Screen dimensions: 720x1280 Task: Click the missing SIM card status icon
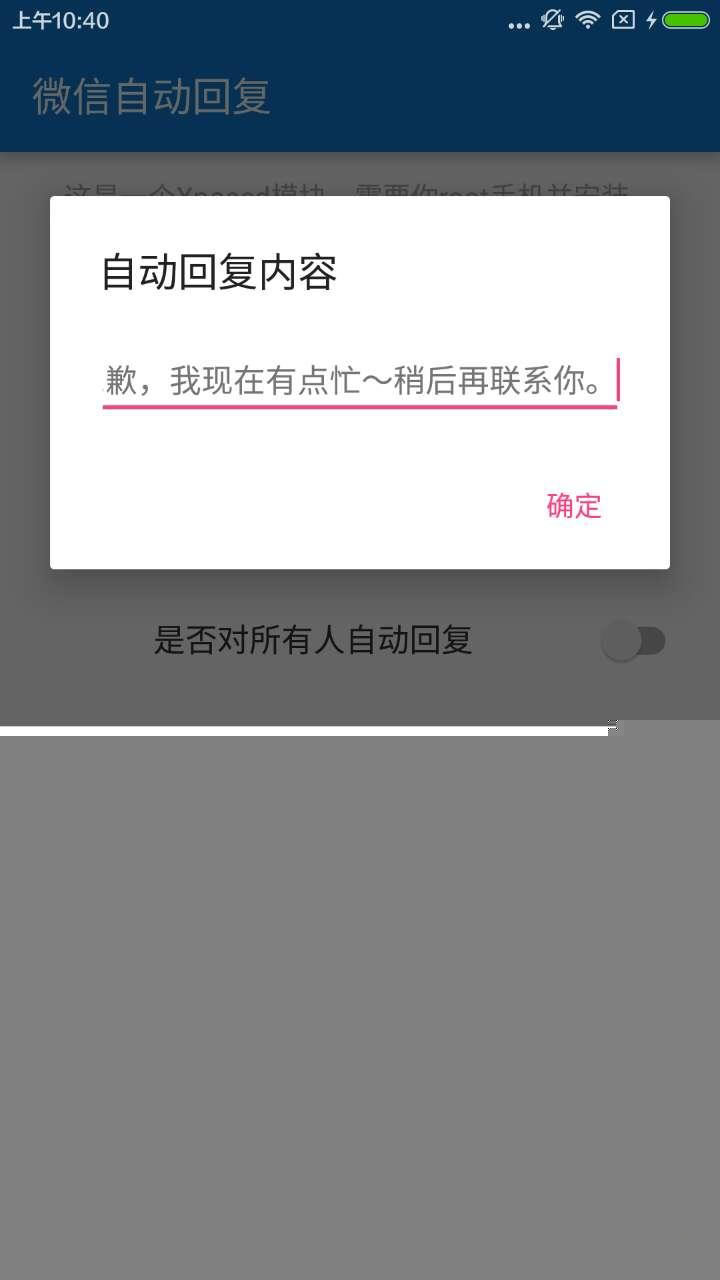tap(622, 20)
